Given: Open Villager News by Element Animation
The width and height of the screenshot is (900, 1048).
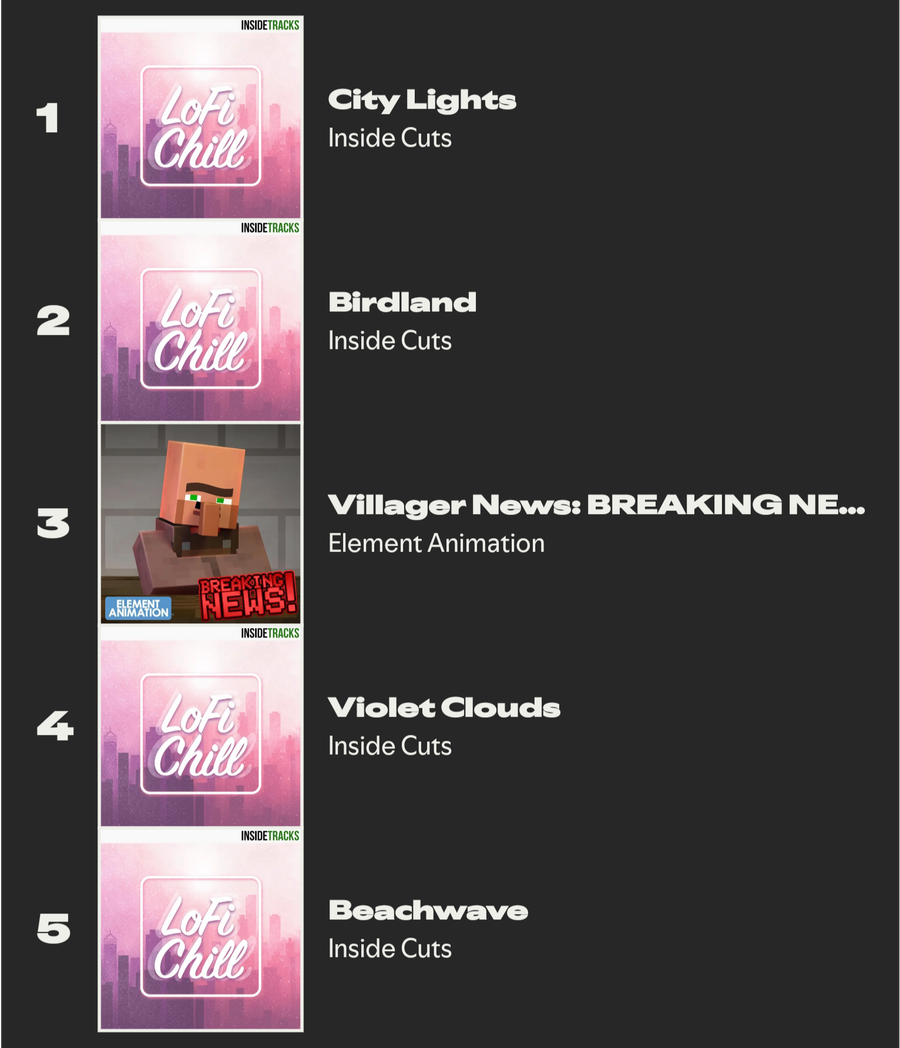Looking at the screenshot, I should coord(595,506).
